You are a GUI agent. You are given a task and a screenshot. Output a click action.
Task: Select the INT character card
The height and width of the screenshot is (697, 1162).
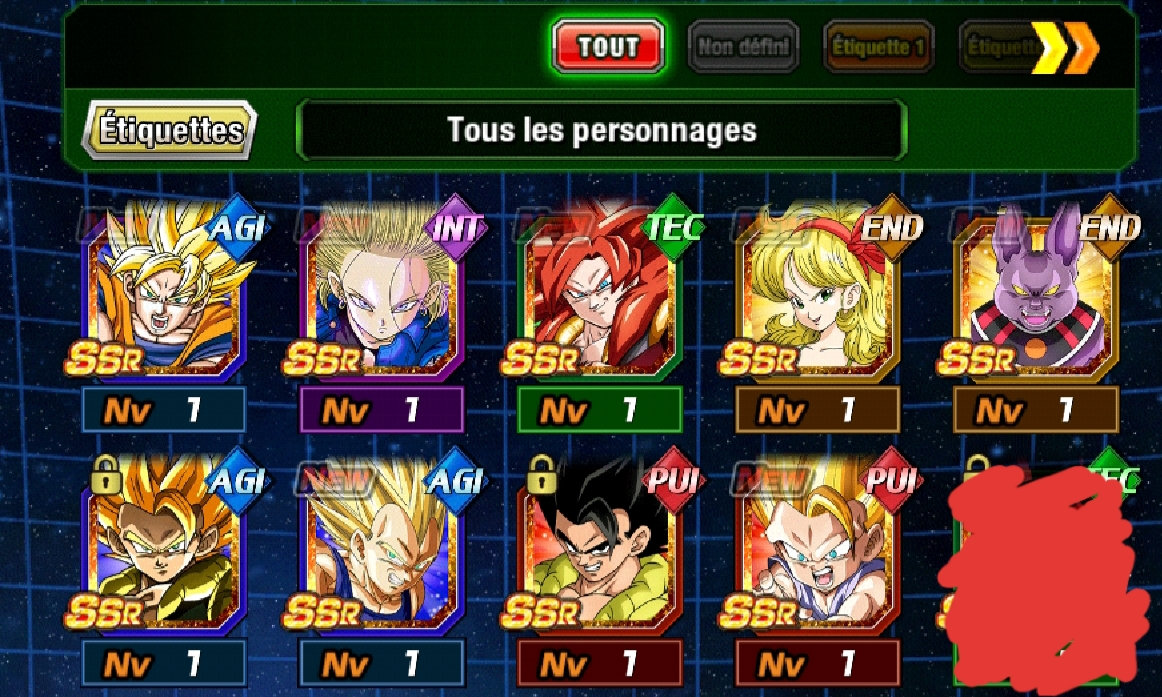point(381,300)
